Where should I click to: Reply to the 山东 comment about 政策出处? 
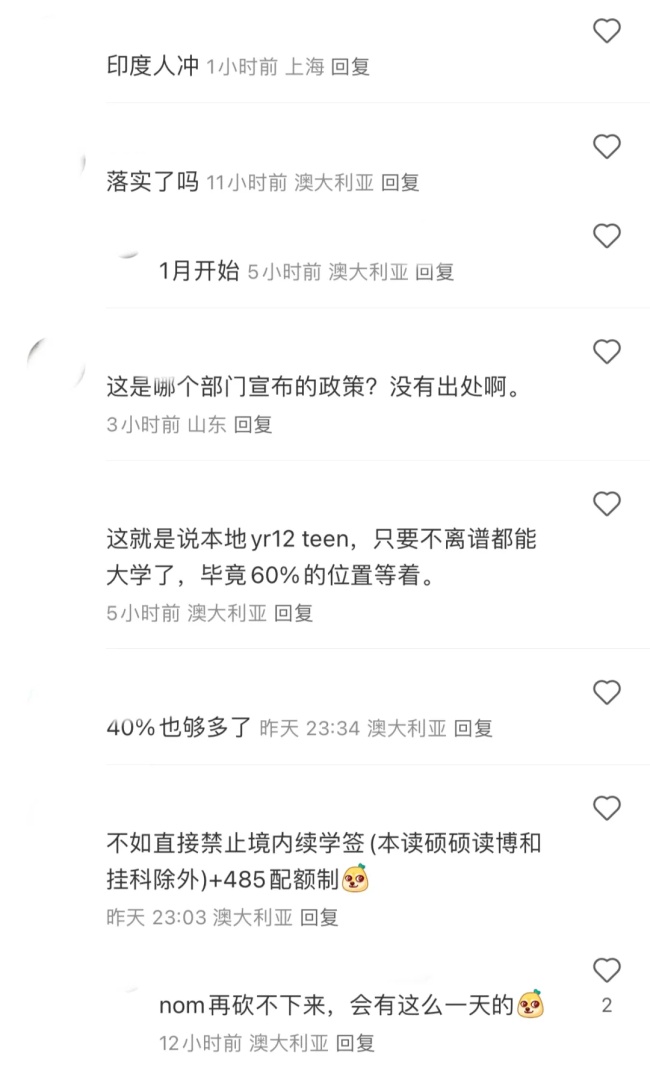[253, 424]
